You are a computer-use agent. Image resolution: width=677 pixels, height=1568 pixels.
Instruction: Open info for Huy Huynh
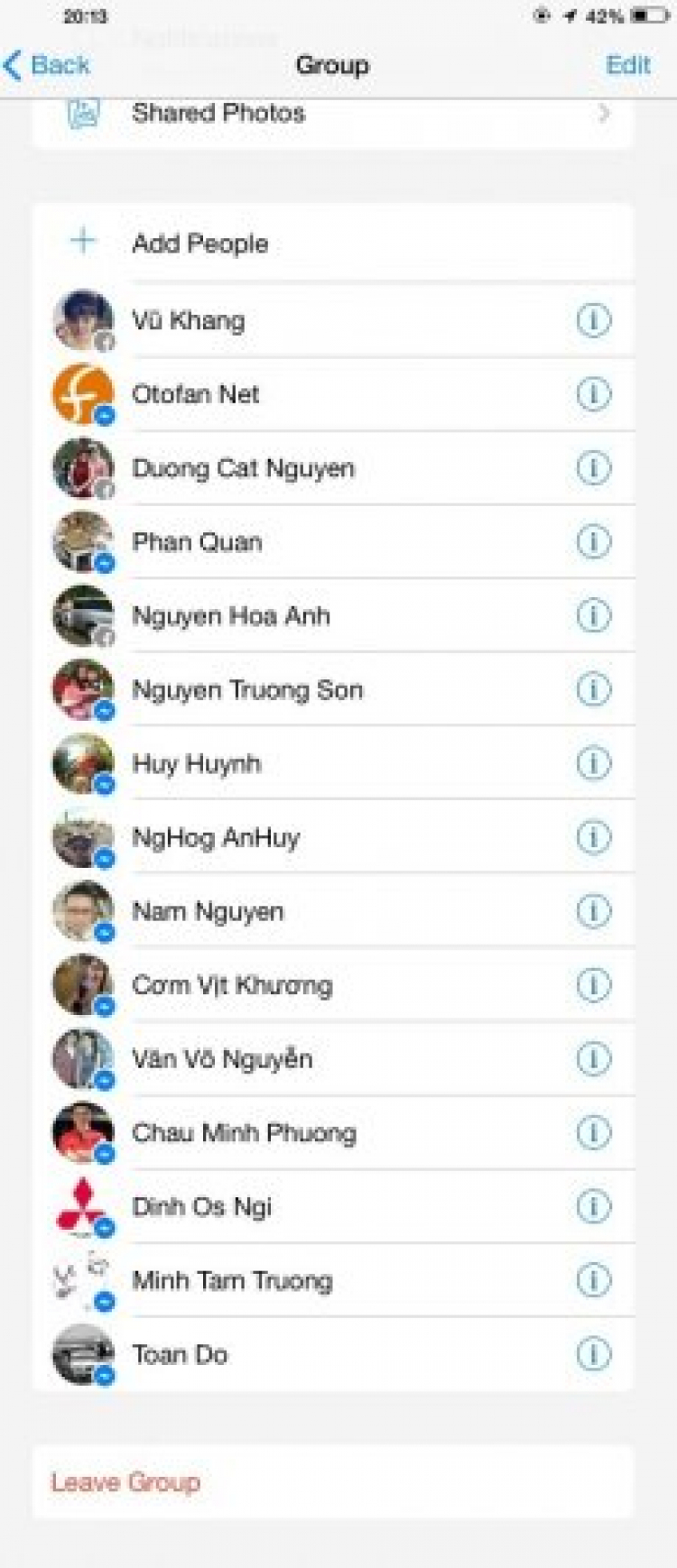click(593, 764)
